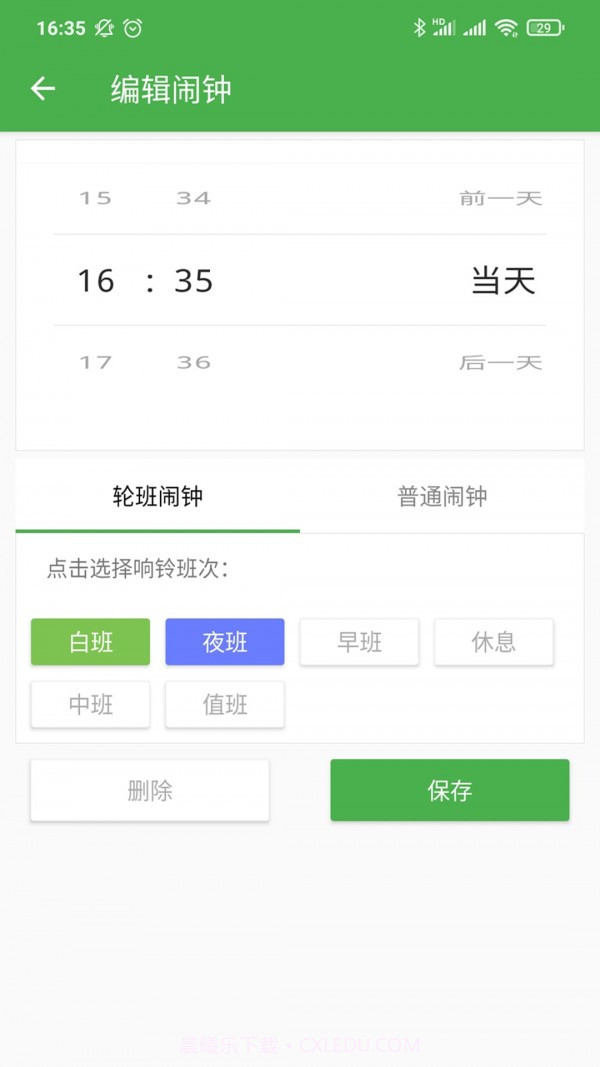
Task: Select the 休息 shift chip
Action: 493,642
